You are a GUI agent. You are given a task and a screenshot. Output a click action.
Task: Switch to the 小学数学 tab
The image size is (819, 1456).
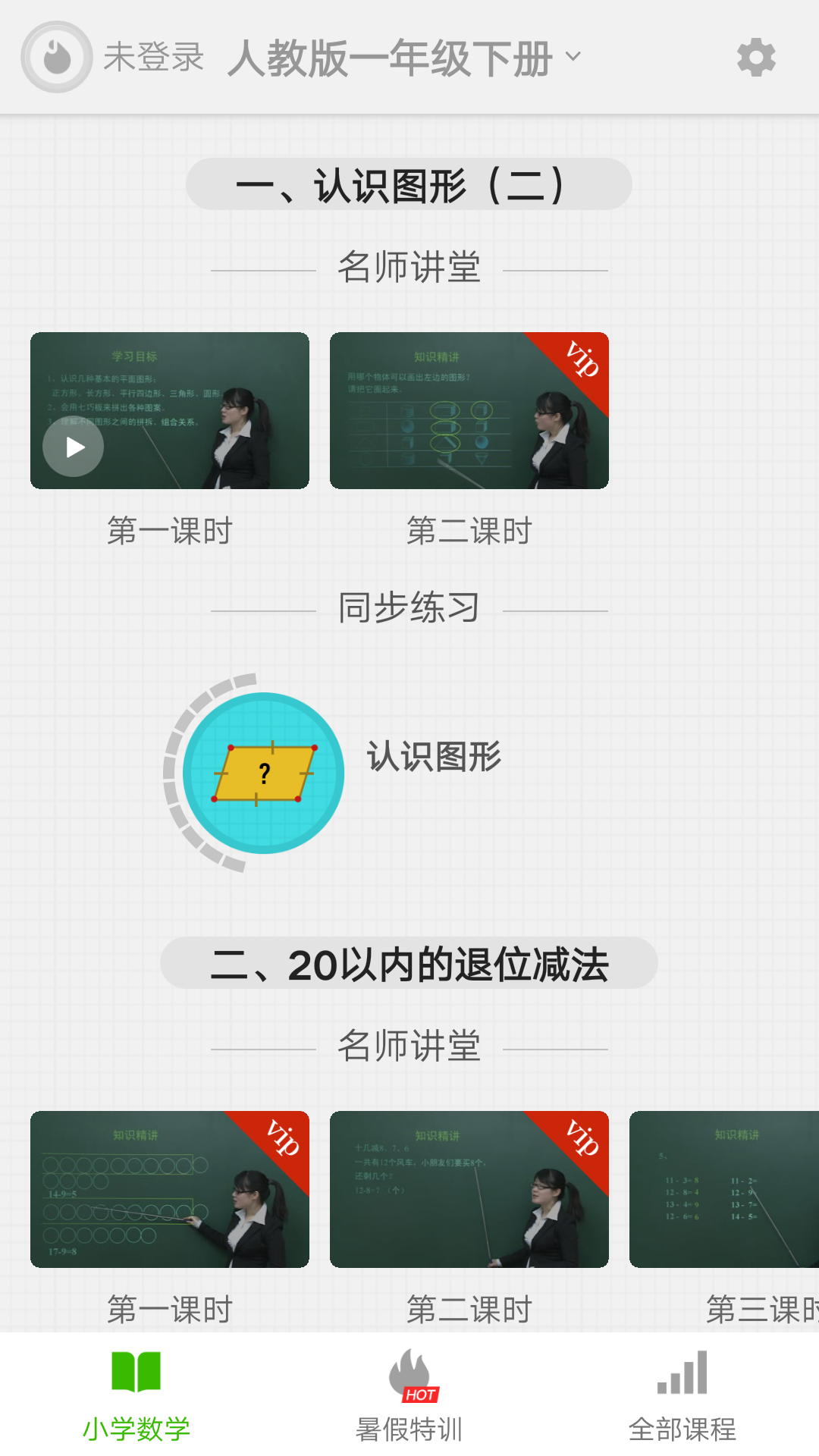(x=136, y=1395)
